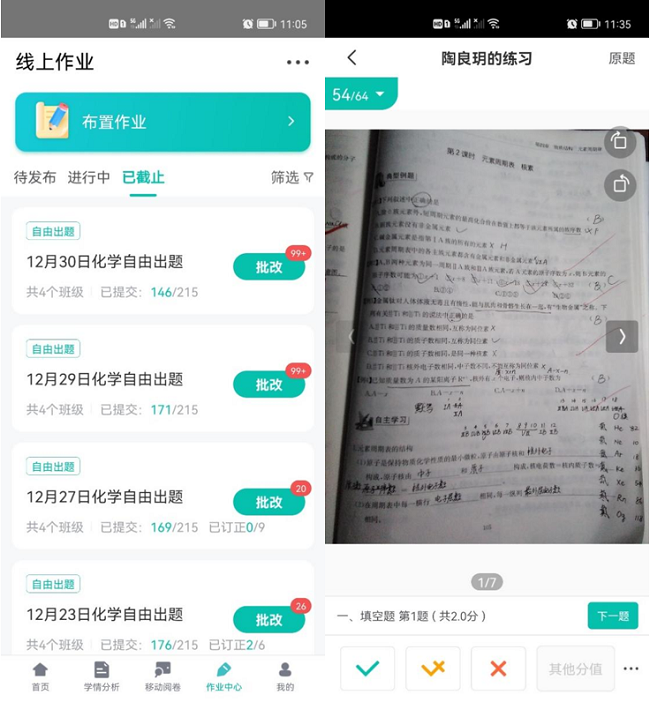
Task: Tap 批改 for 12月30日化学自由出题
Action: click(268, 267)
